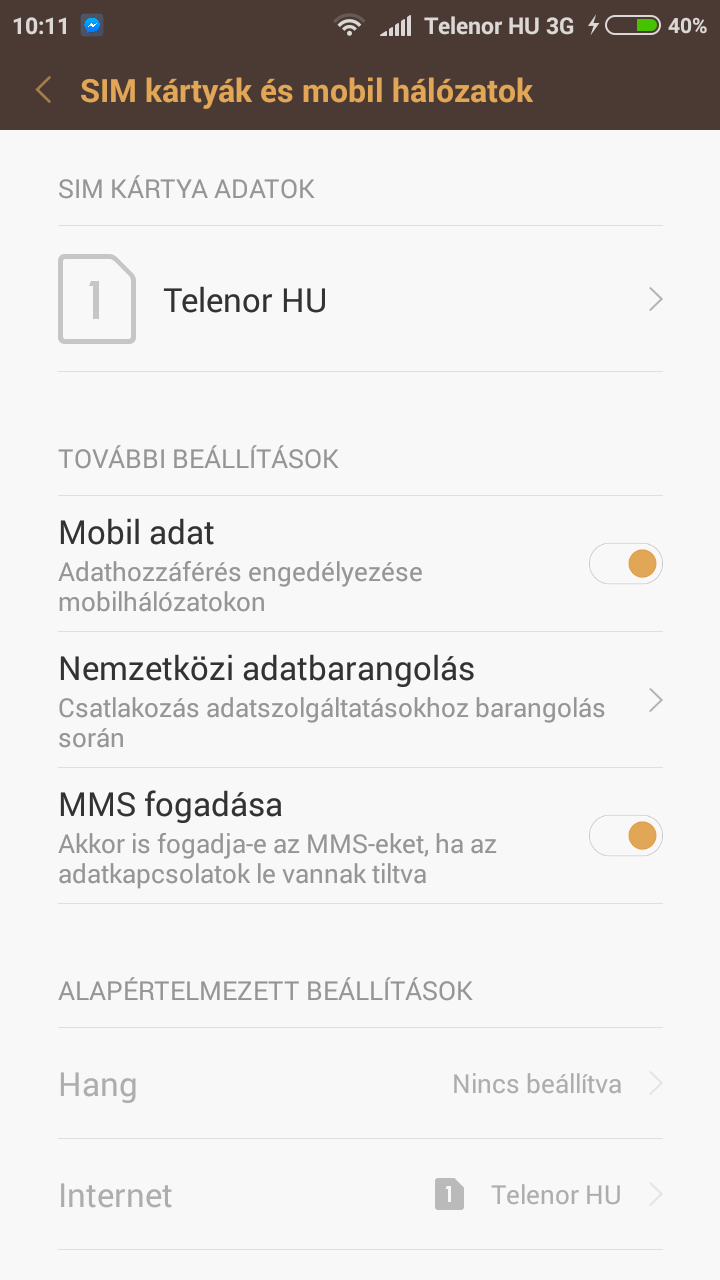Screen dimensions: 720x1280
Task: Disable the Mobil adat switch
Action: [625, 564]
